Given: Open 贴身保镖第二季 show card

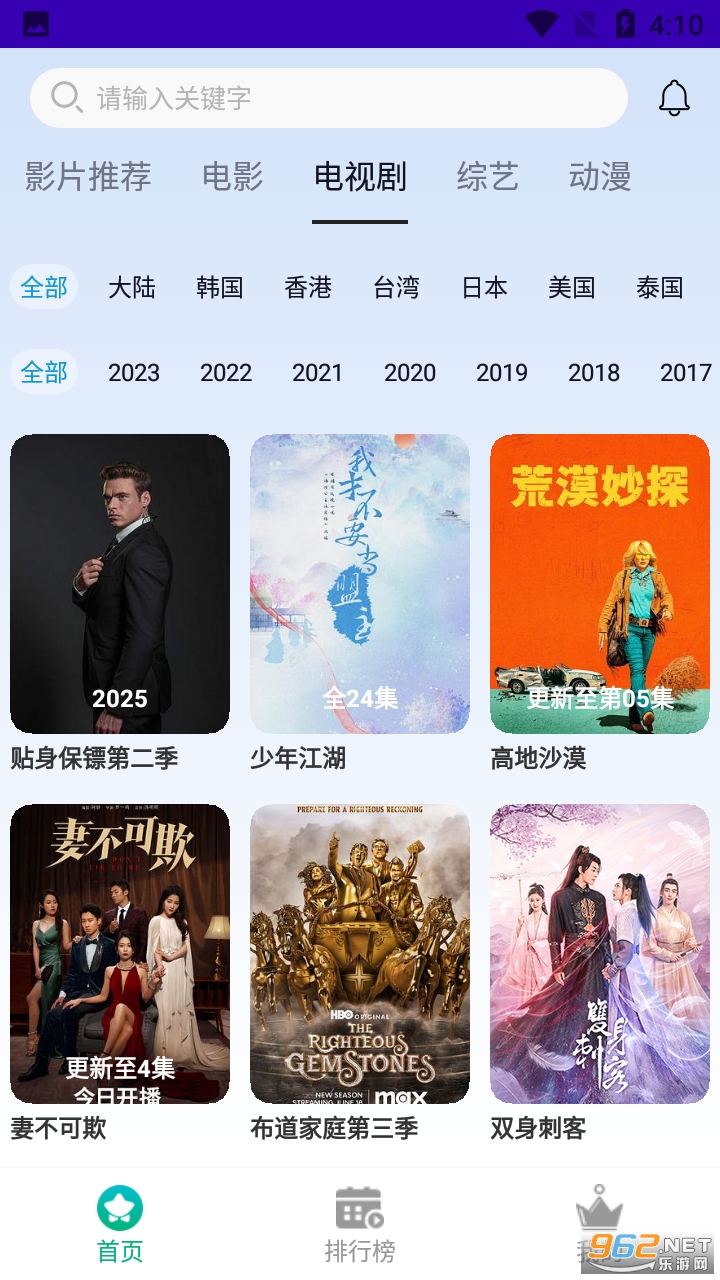Looking at the screenshot, I should (x=120, y=584).
